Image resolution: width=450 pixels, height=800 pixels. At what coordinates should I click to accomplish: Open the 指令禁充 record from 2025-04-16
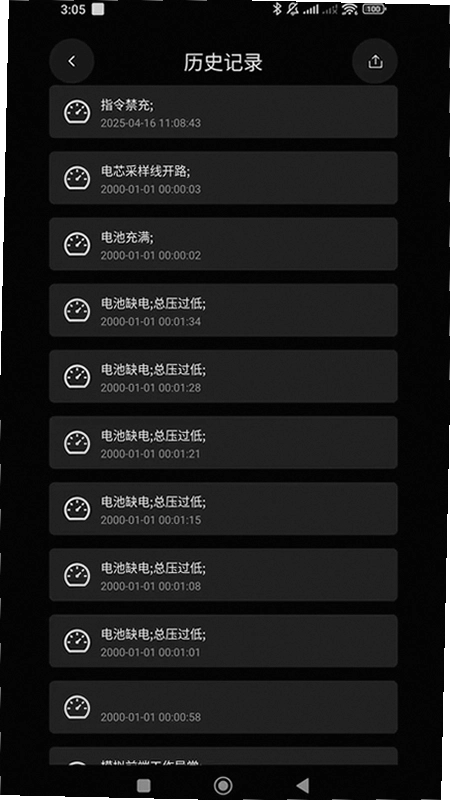[x=223, y=112]
